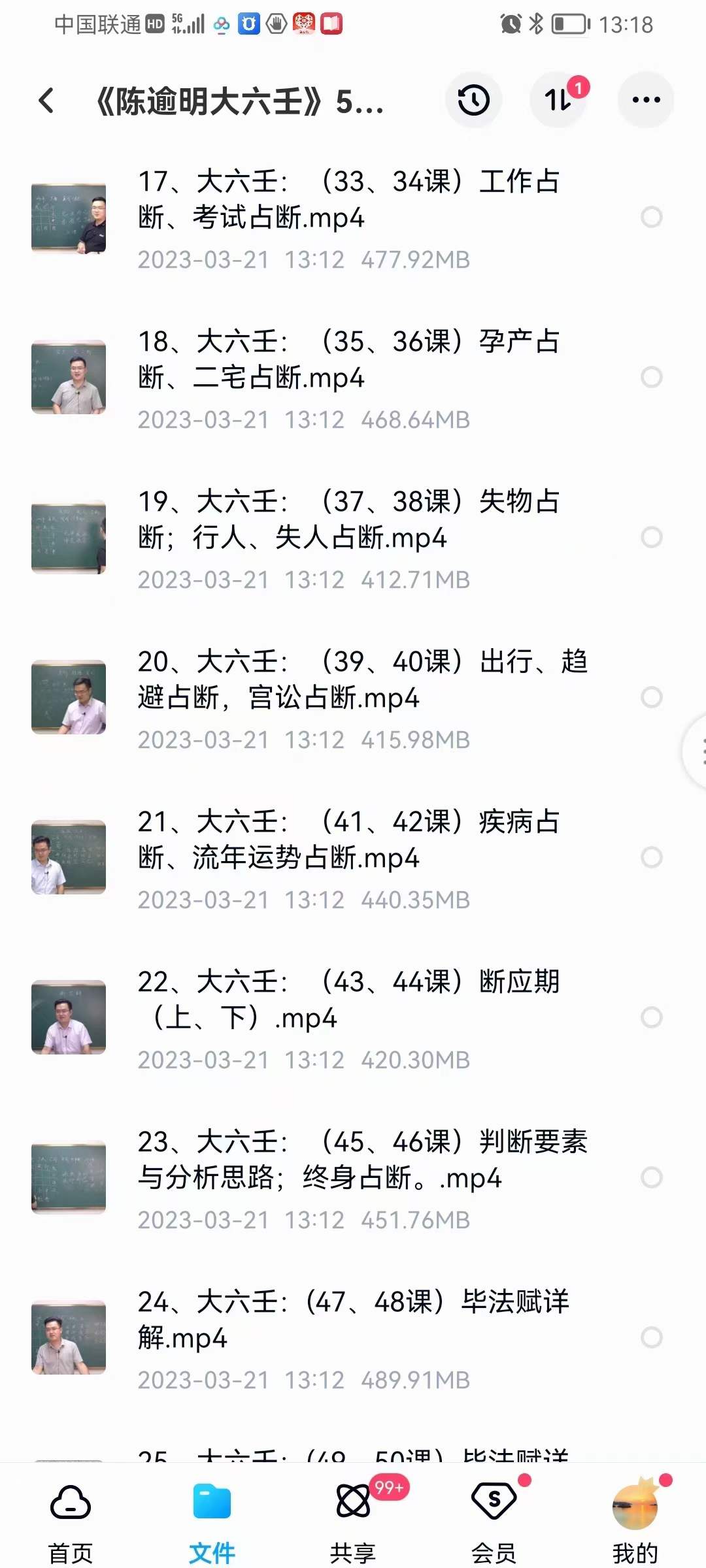The width and height of the screenshot is (706, 1568).
Task: Open the more options menu
Action: pyautogui.click(x=644, y=99)
